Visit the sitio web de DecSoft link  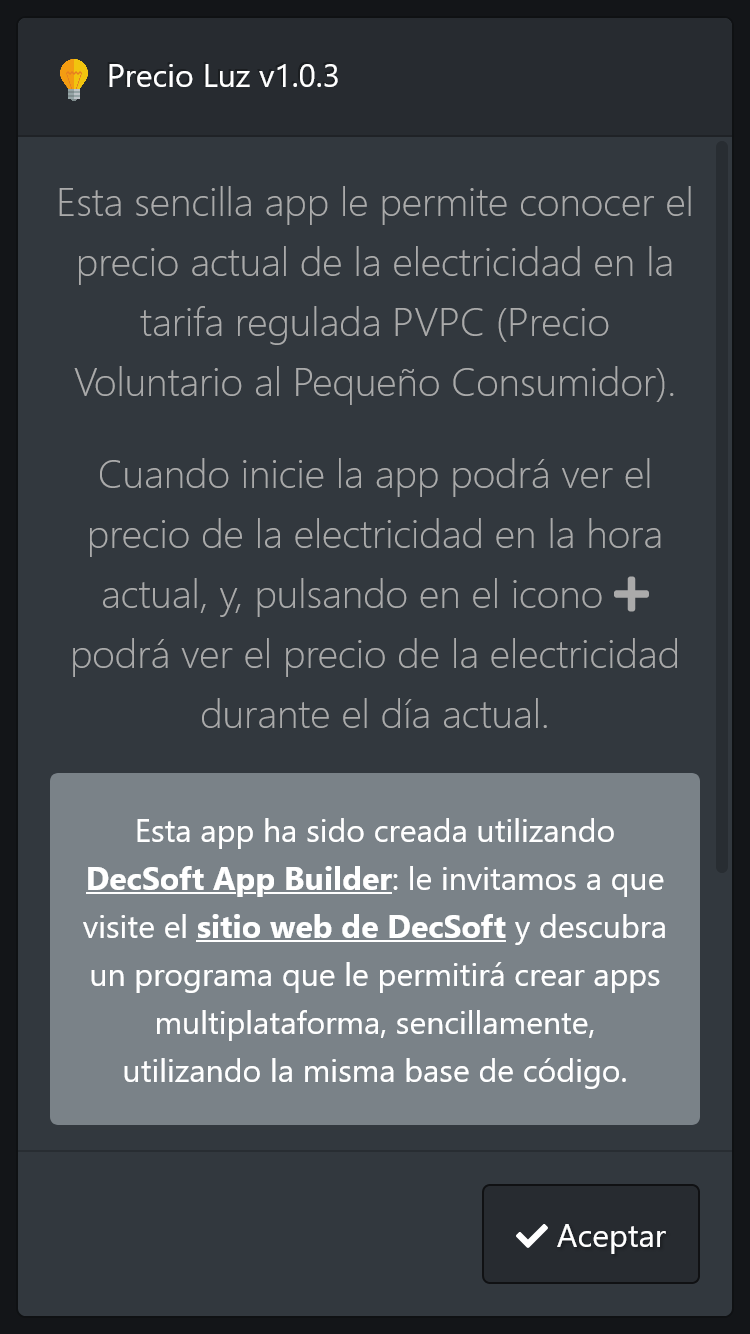click(x=351, y=927)
